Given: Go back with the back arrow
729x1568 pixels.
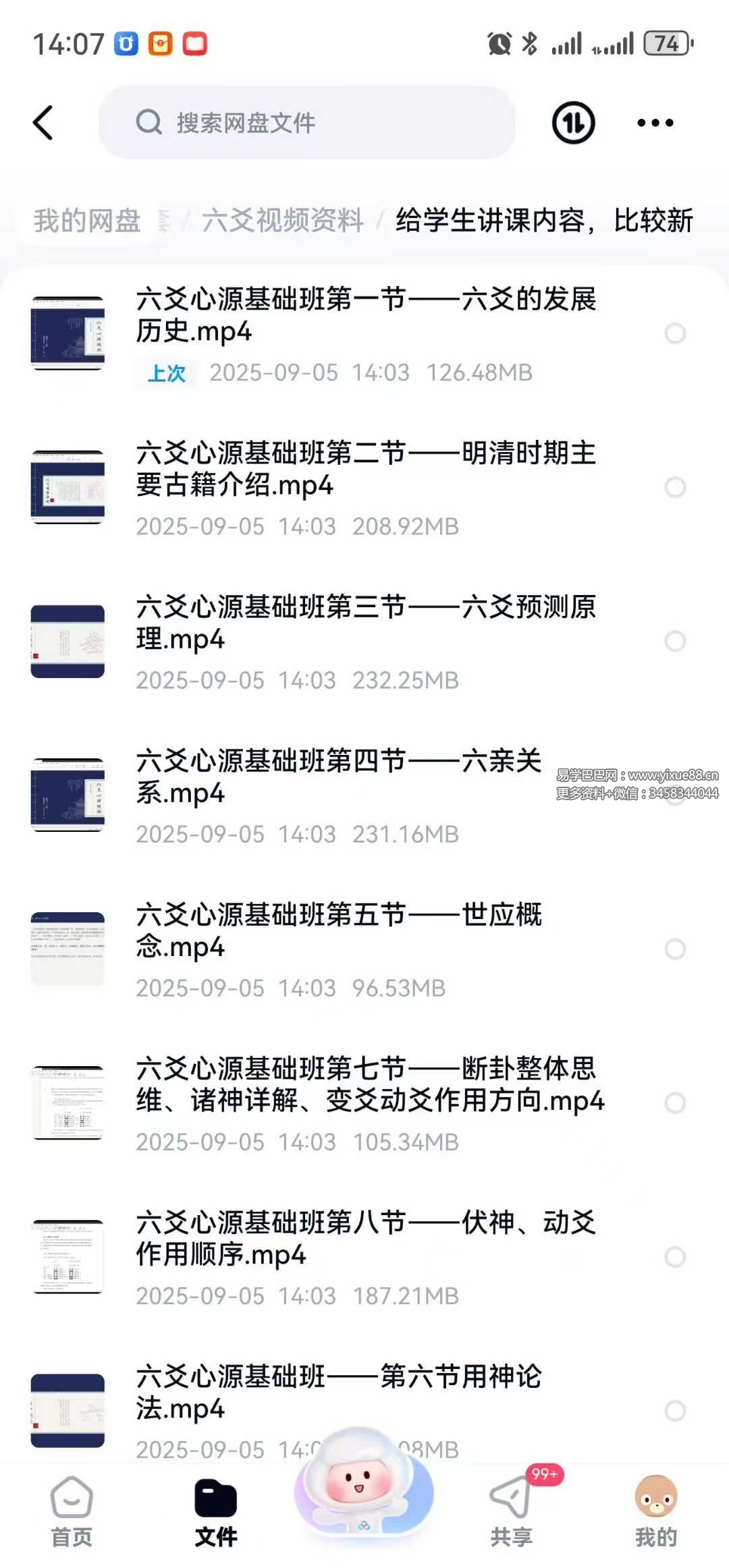Looking at the screenshot, I should [x=43, y=123].
